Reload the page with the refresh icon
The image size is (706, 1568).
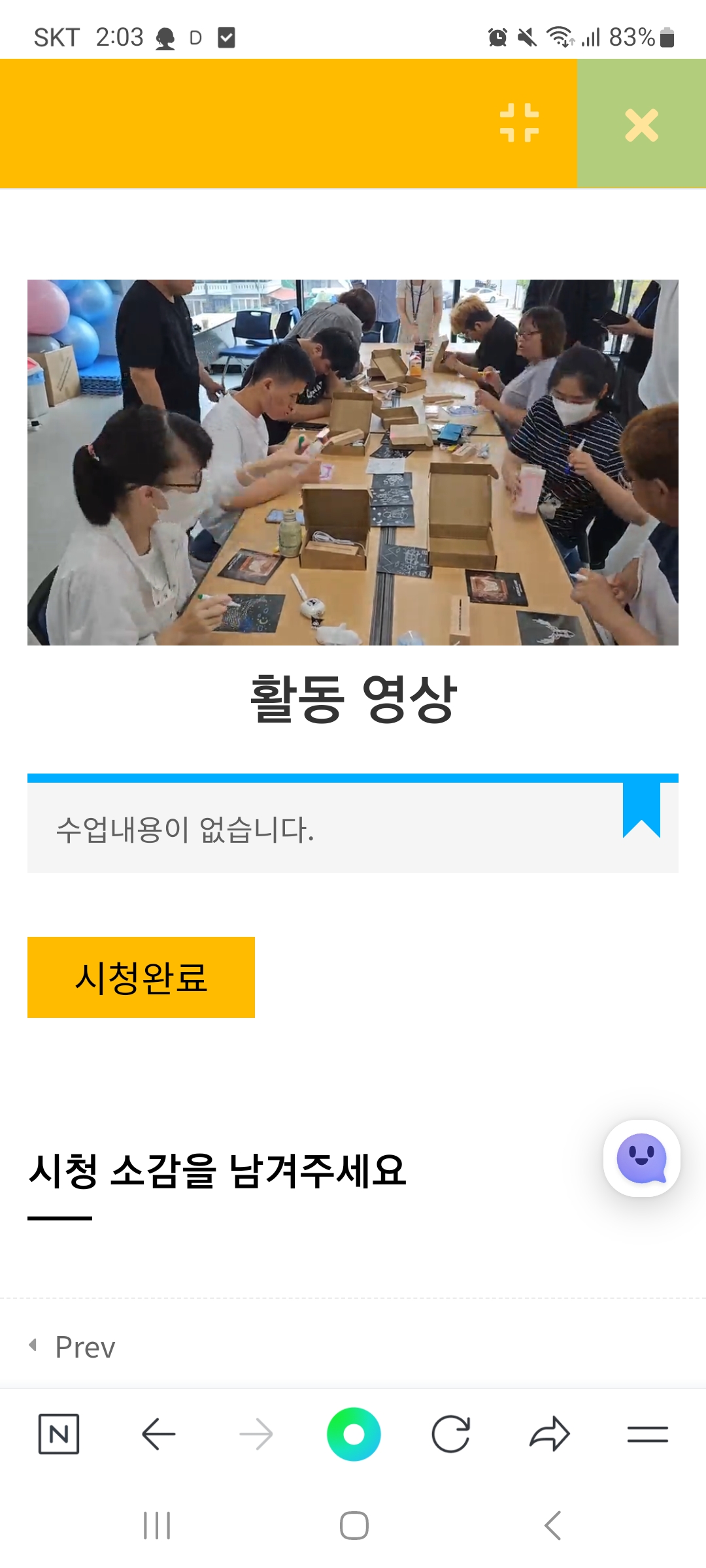coord(451,1434)
